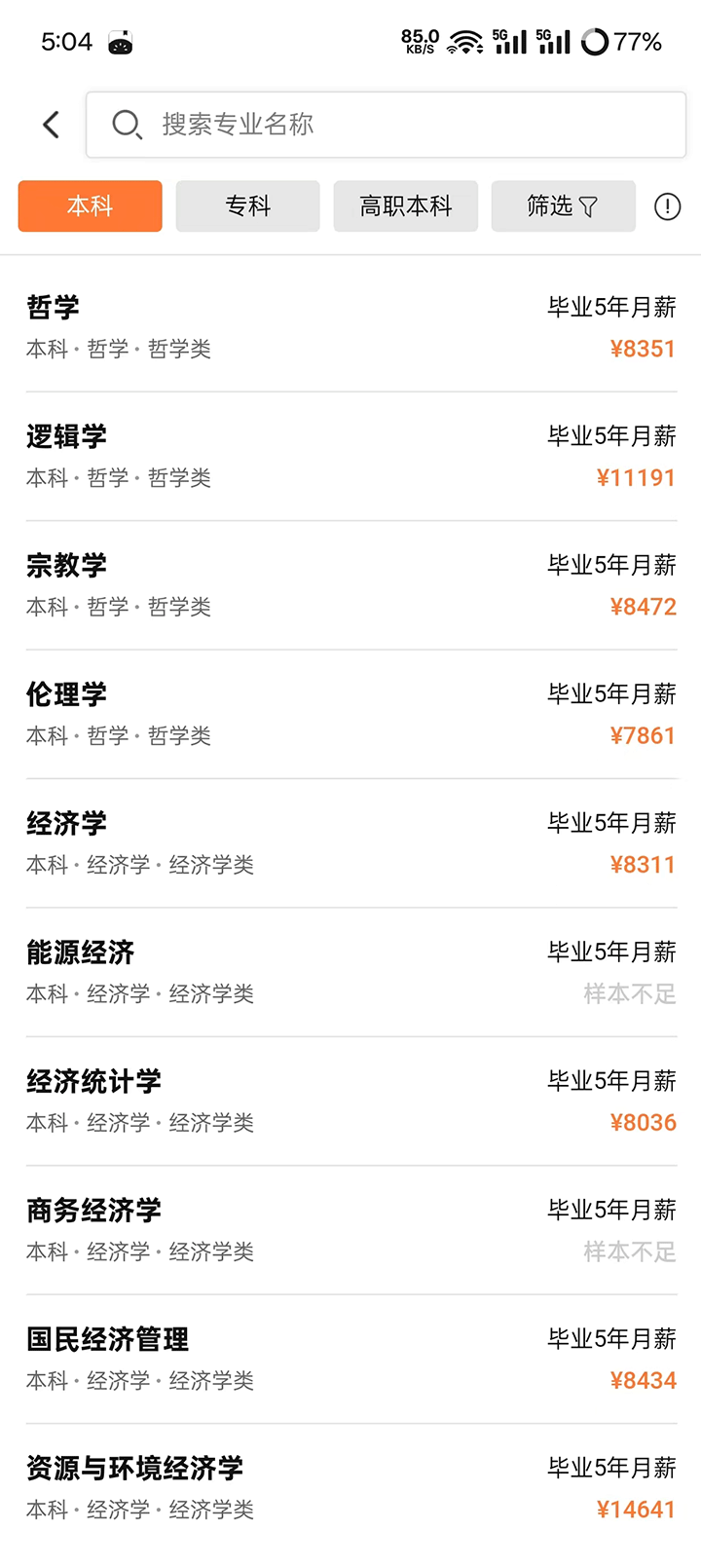
Task: Select the 伦理学 major
Action: click(350, 714)
